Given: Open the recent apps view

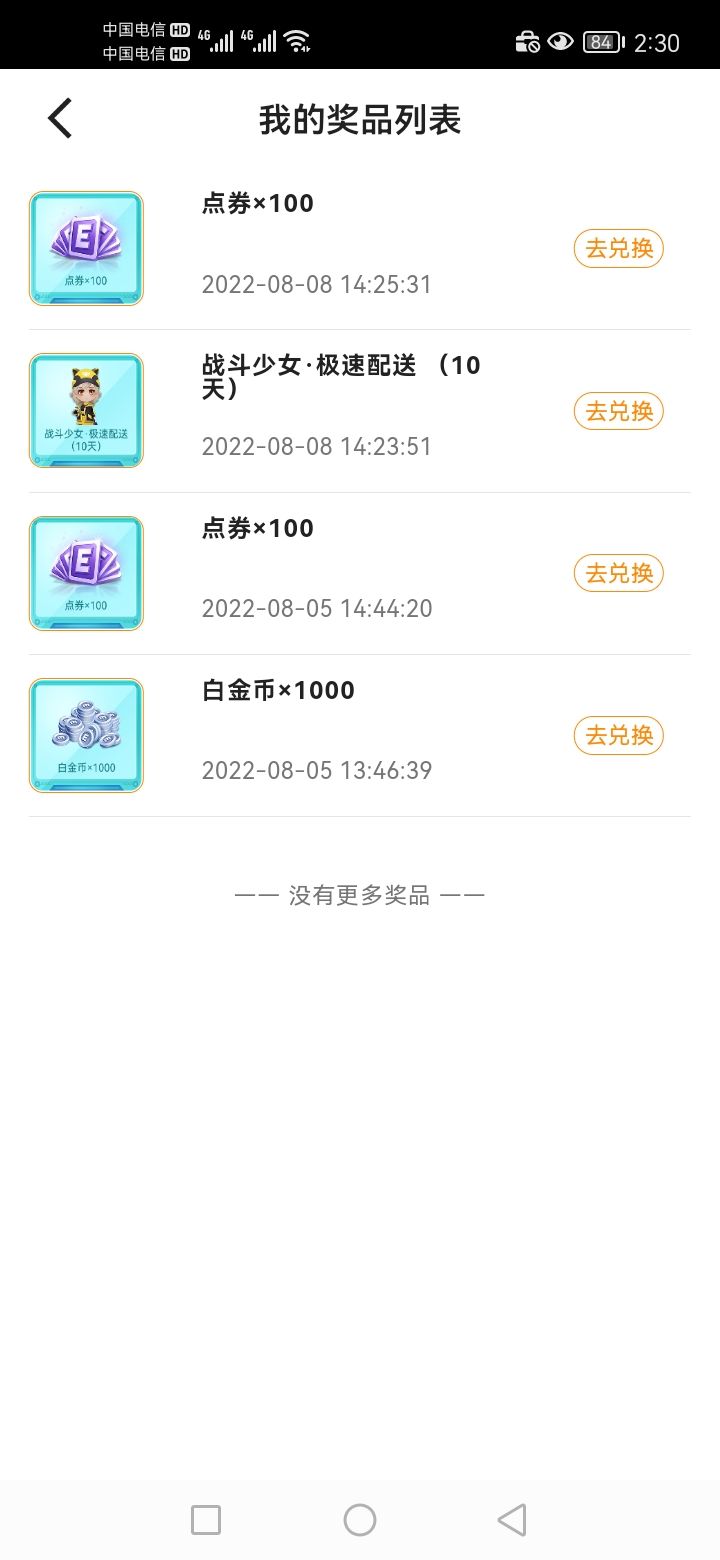Looking at the screenshot, I should (206, 1520).
